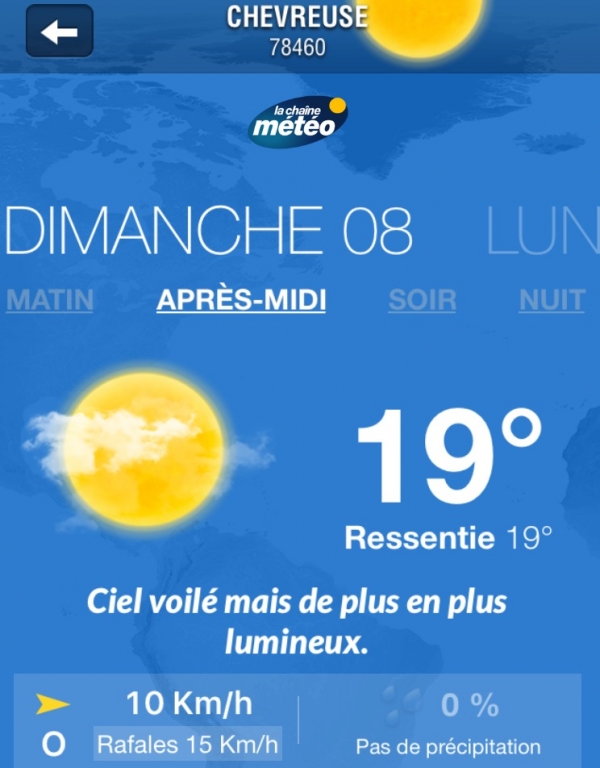Open the NUIT forecast tab
This screenshot has height=768, width=600.
(x=552, y=300)
